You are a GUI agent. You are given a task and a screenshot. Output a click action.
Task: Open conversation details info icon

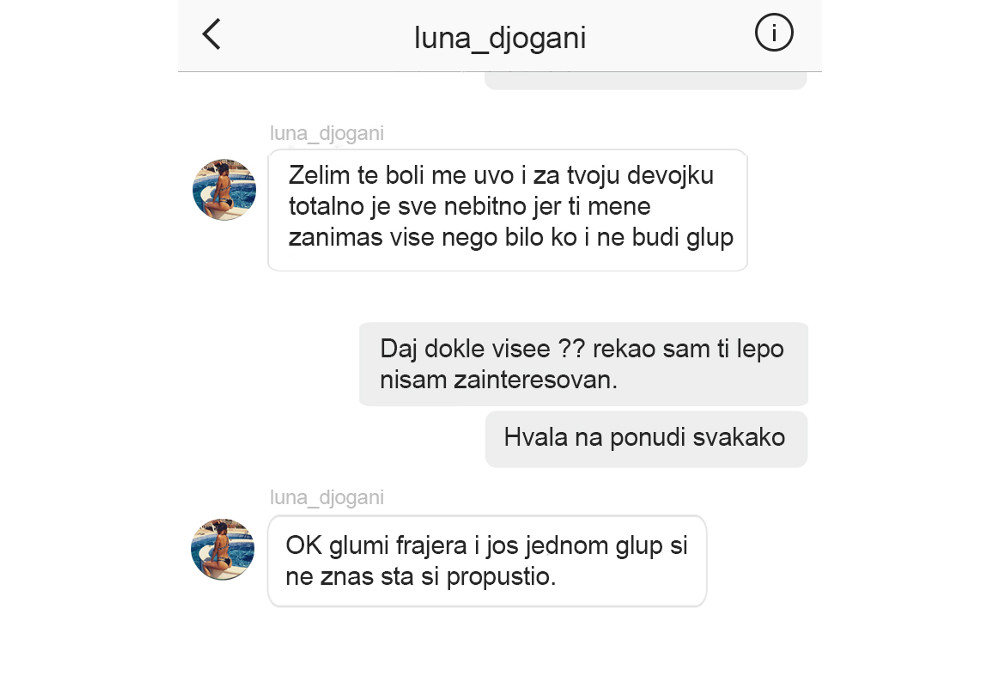pos(773,33)
